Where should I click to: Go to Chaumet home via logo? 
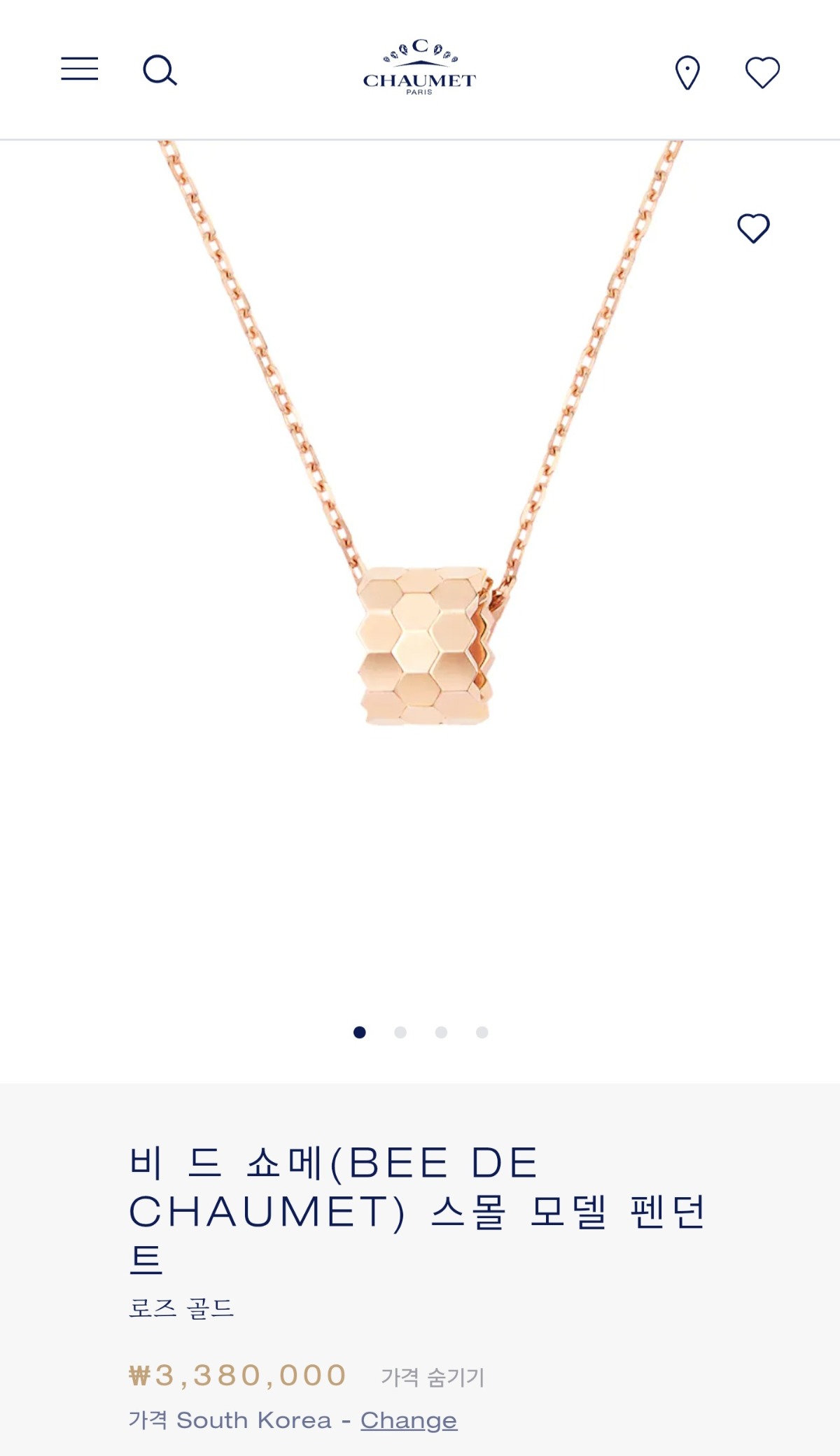[x=419, y=68]
